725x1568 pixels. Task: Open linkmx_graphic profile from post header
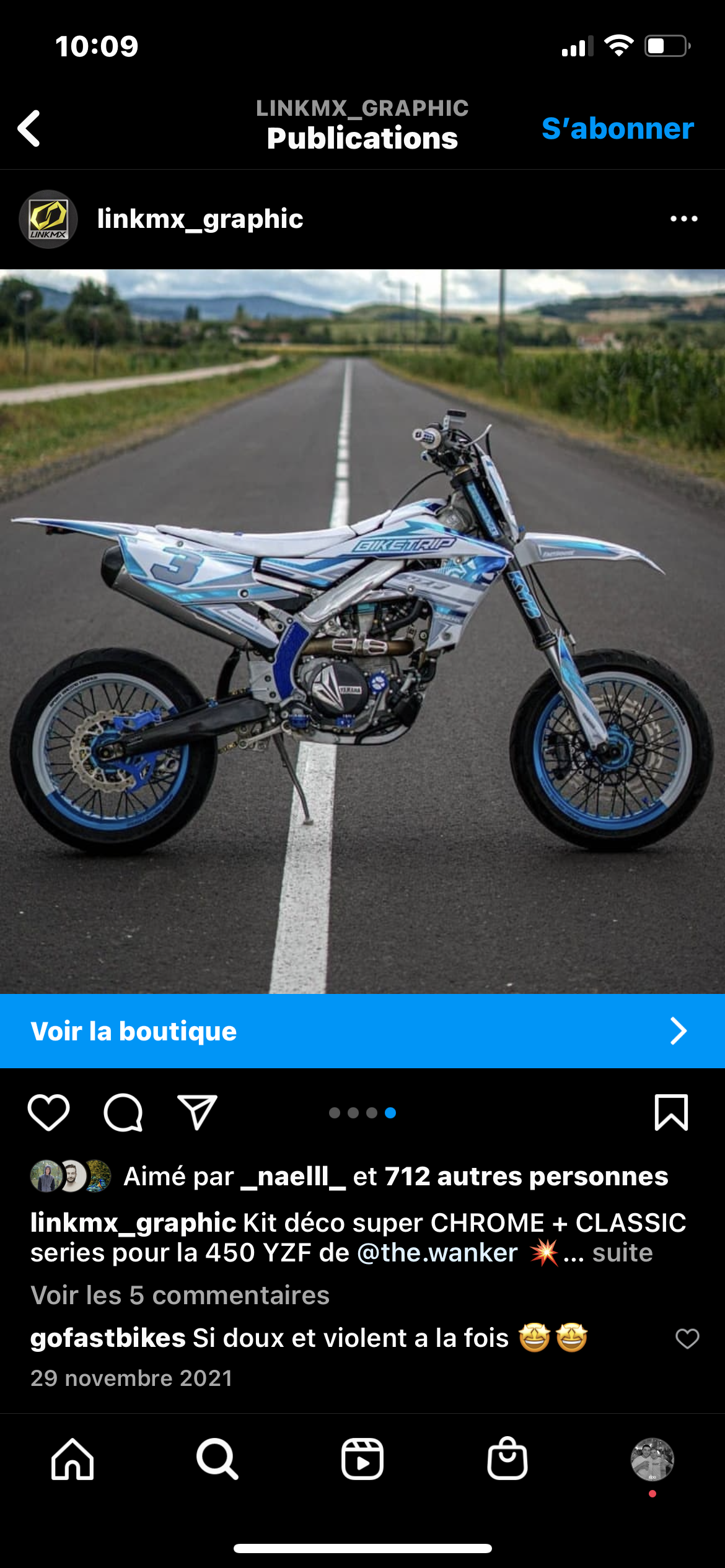[200, 219]
